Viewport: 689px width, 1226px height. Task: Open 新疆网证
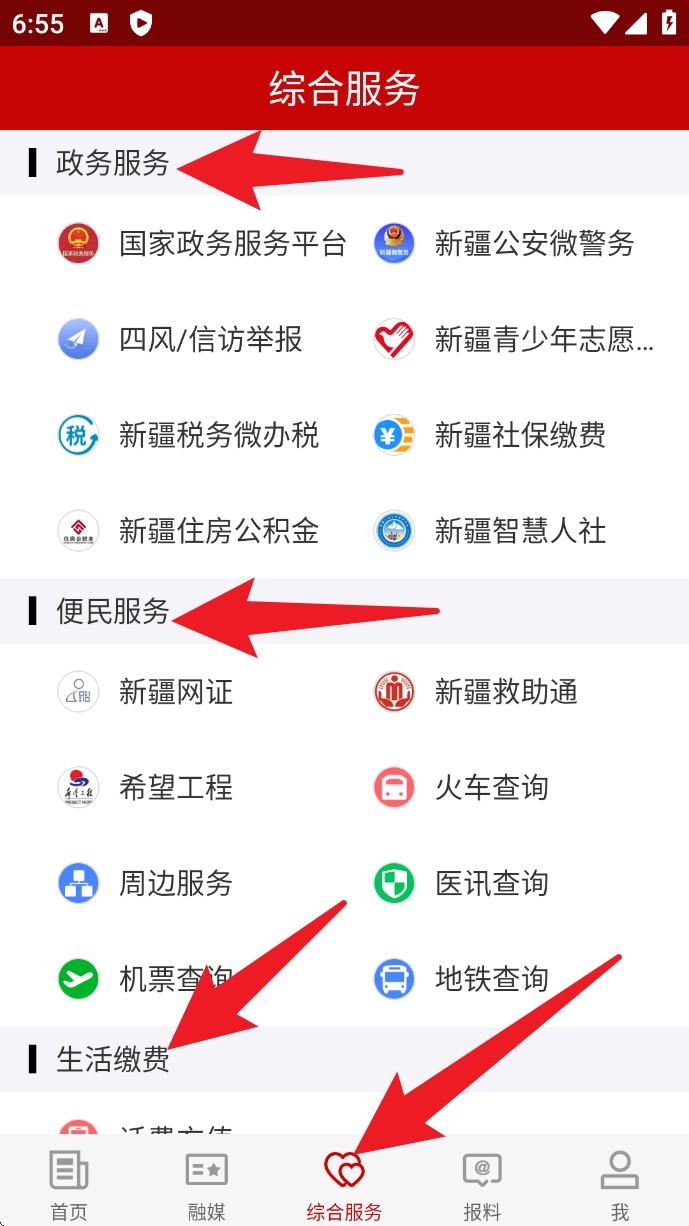[x=145, y=691]
